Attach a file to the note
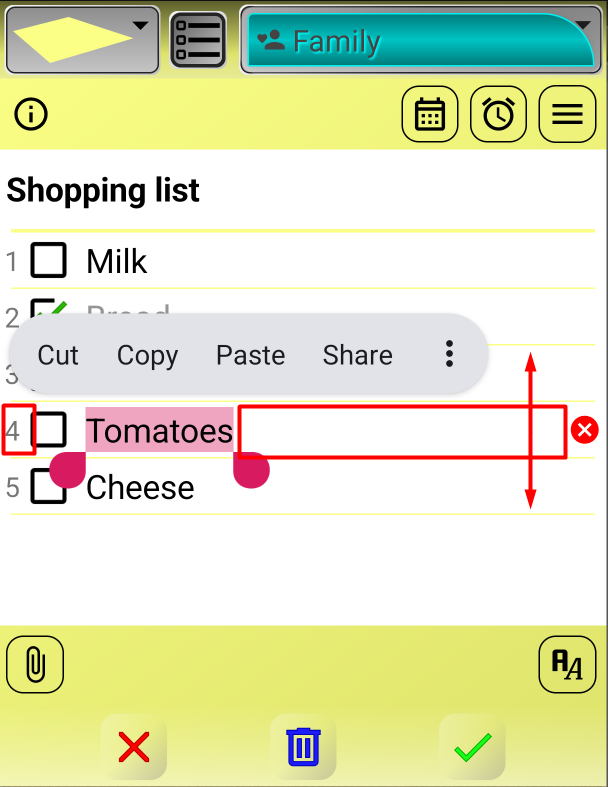 [35, 664]
